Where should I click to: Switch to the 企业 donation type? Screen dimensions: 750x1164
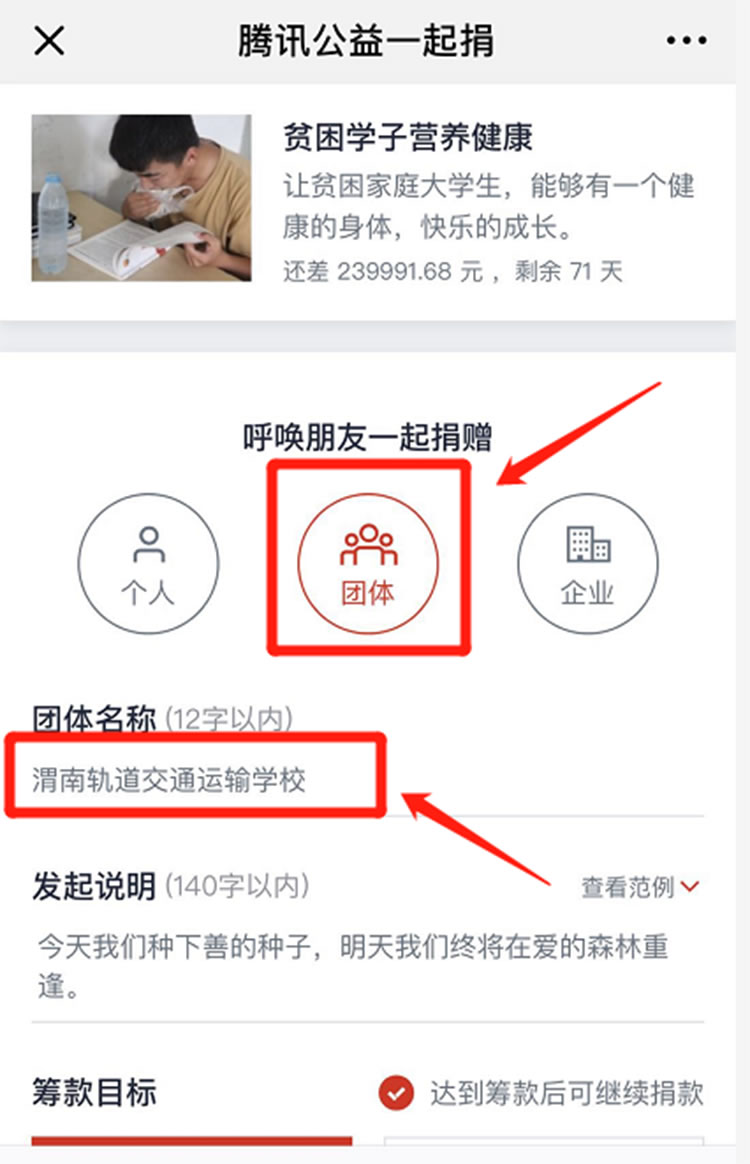point(587,563)
